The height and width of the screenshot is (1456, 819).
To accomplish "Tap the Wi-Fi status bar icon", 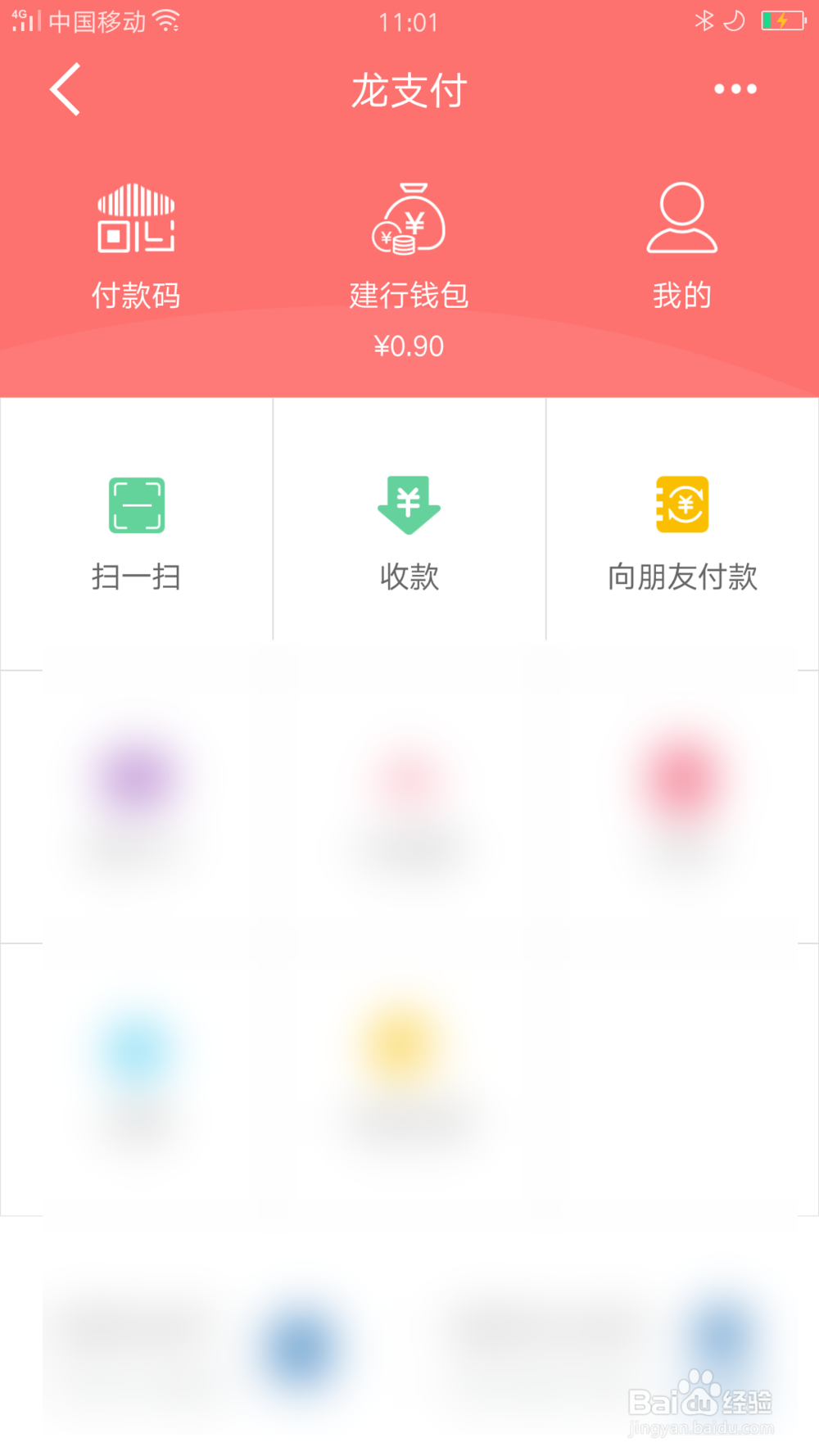I will (170, 20).
